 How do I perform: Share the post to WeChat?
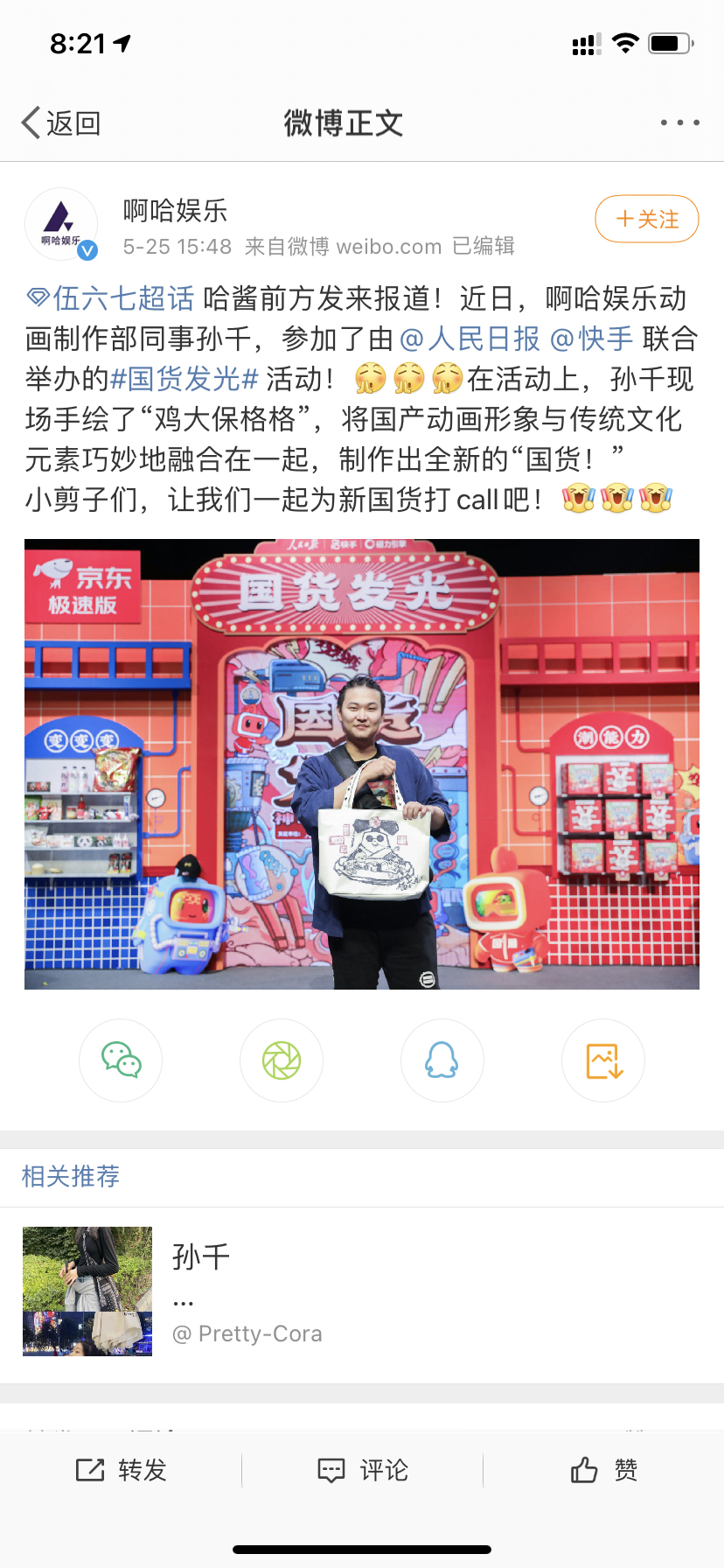pos(121,1060)
